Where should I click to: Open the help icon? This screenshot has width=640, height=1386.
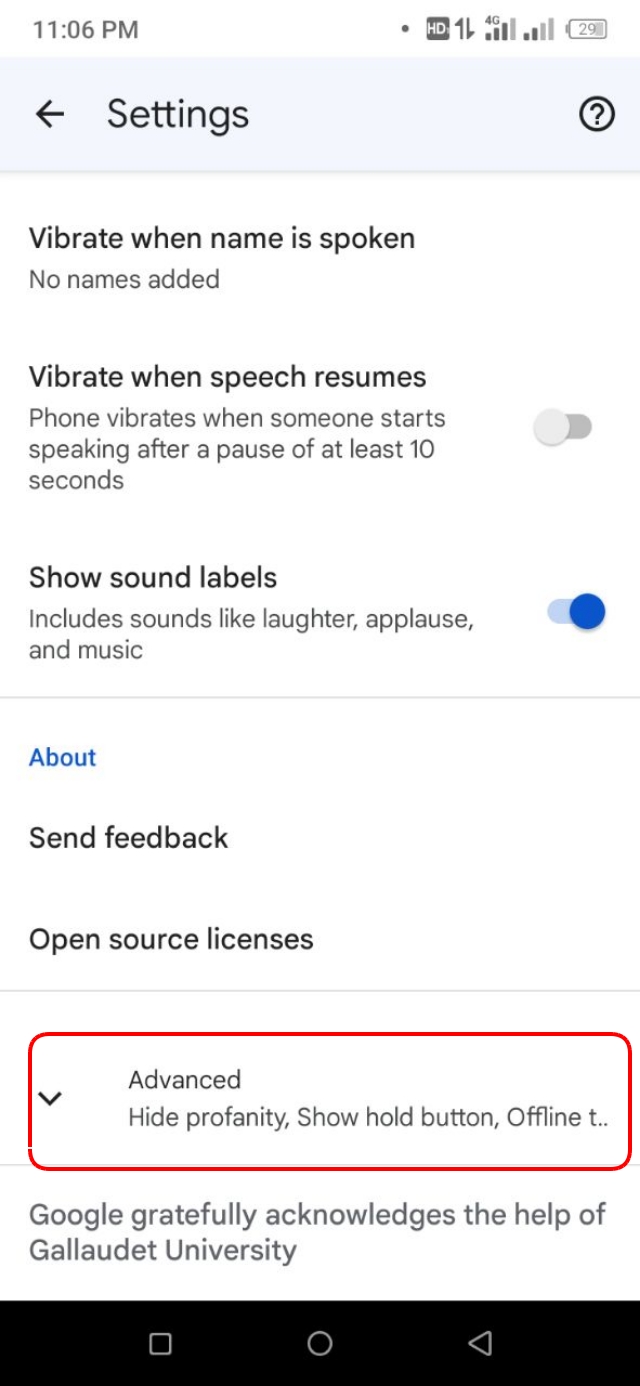point(597,115)
